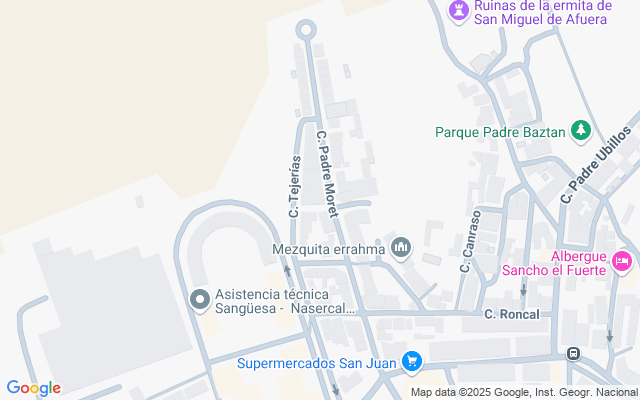
Task: Tap the Parque Padre Baztan park marker
Action: tap(581, 131)
